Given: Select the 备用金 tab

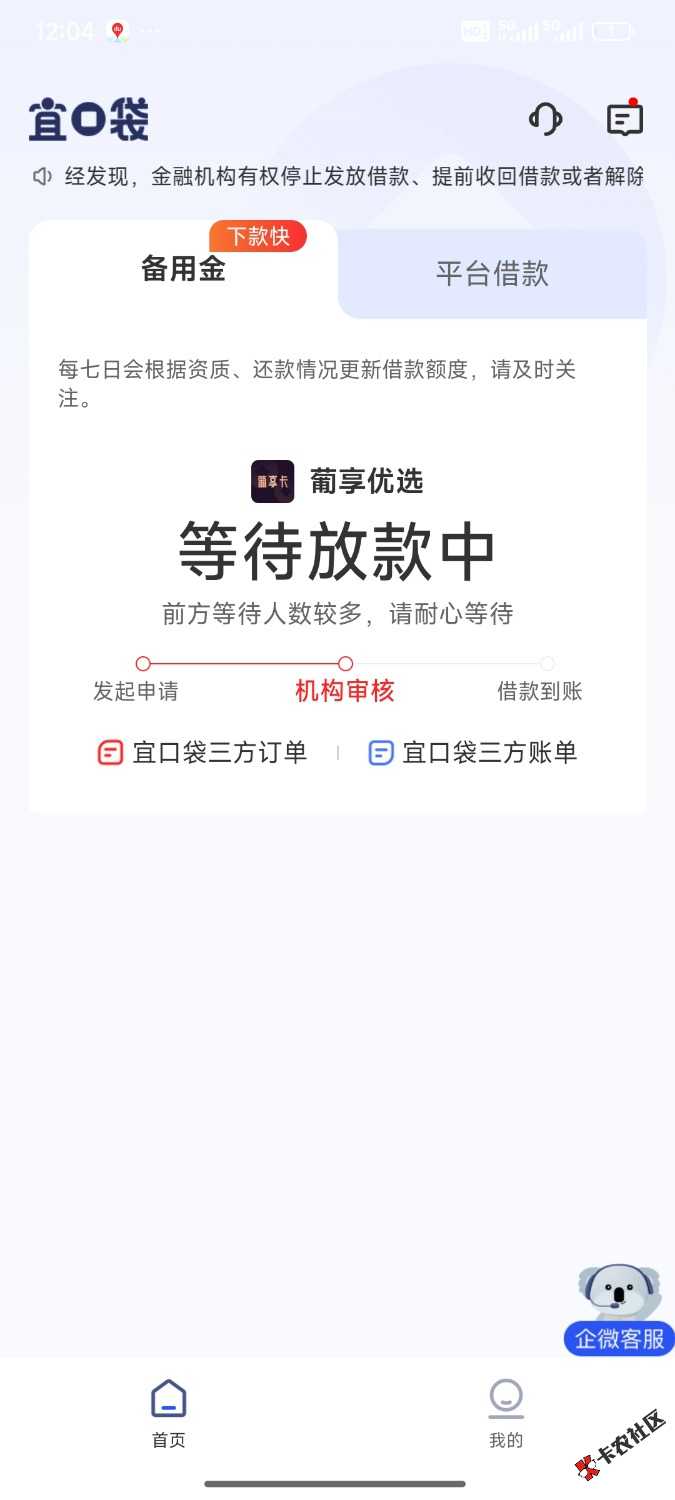Looking at the screenshot, I should pos(183,269).
